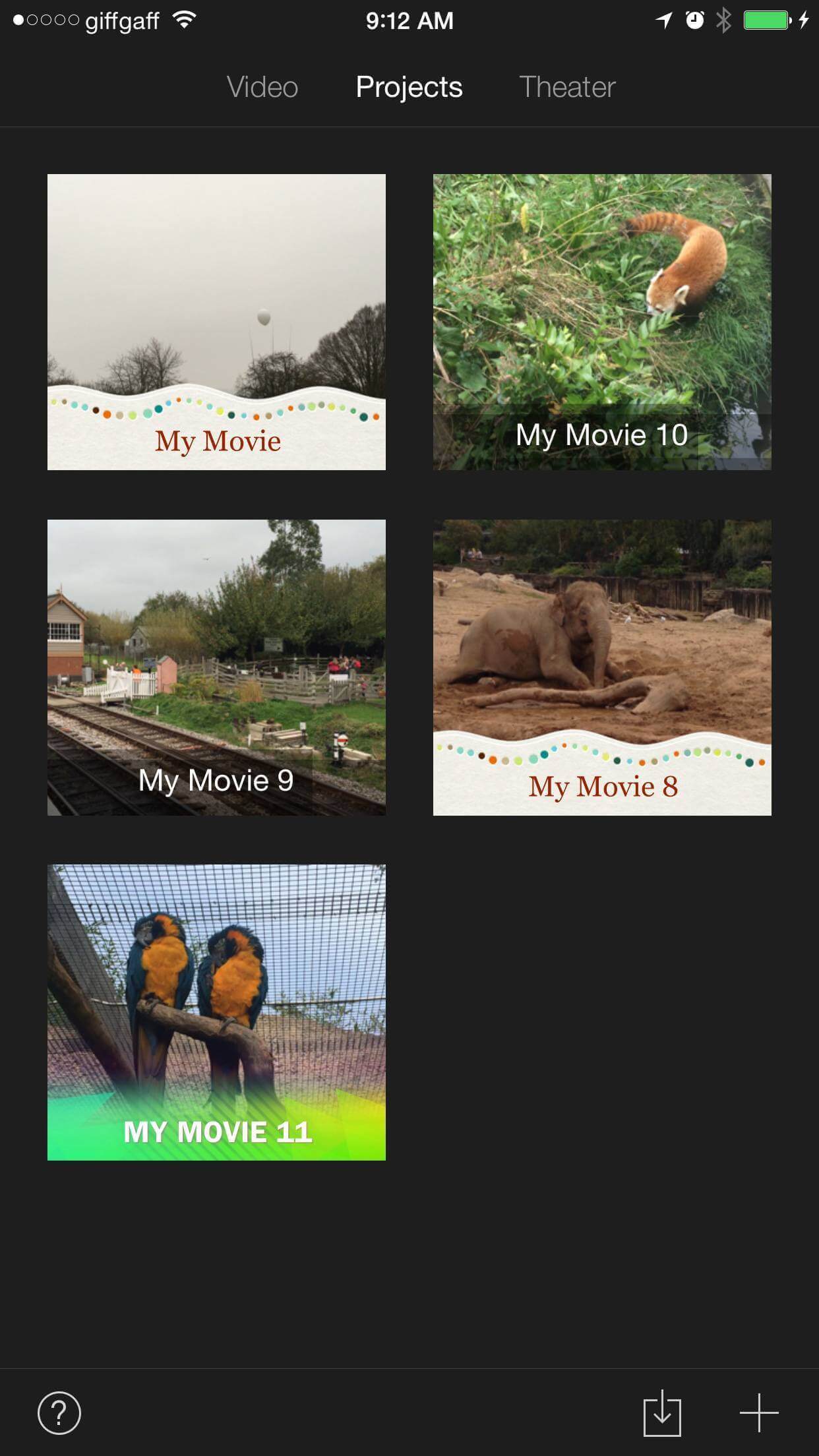
Task: Open the My Movie 11 project
Action: (216, 1012)
